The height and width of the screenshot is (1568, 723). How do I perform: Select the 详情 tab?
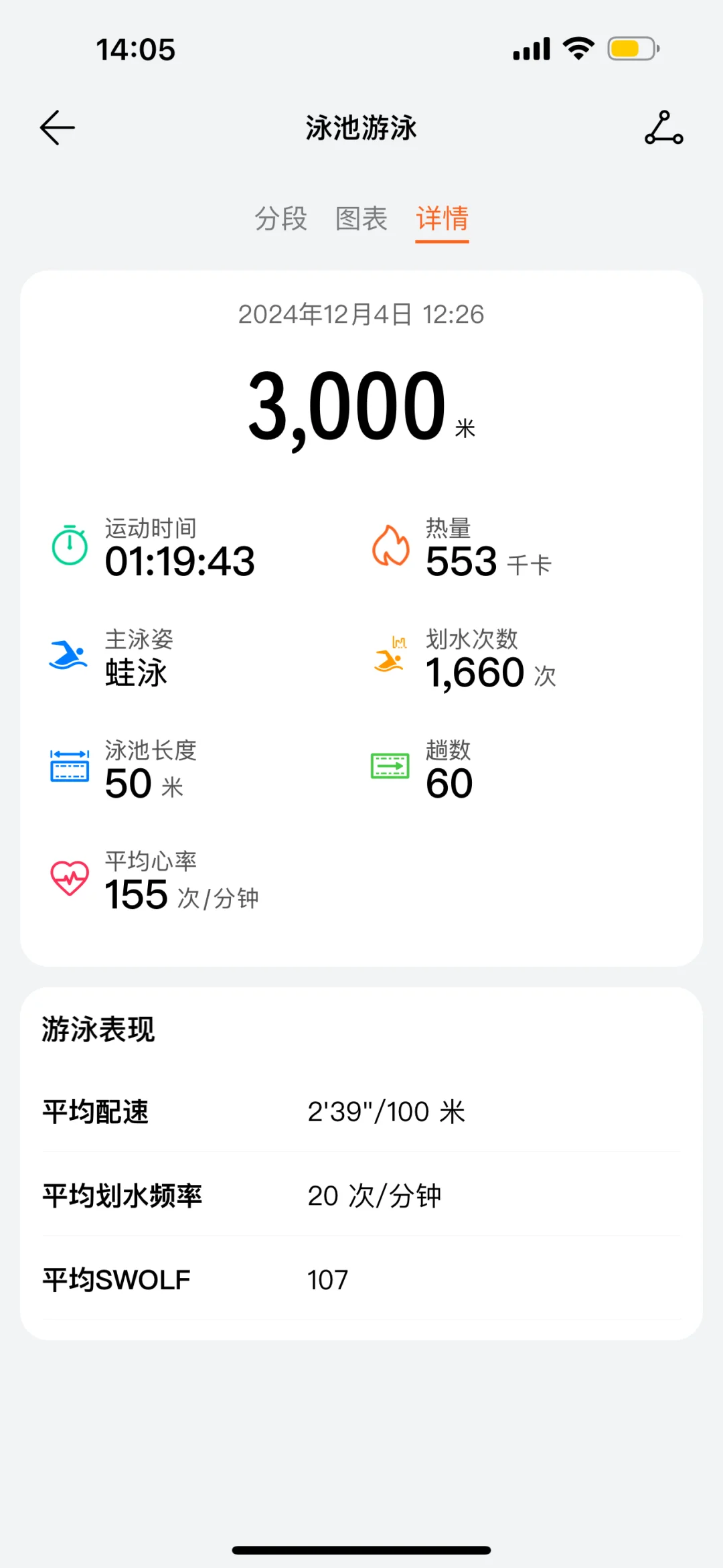442,218
